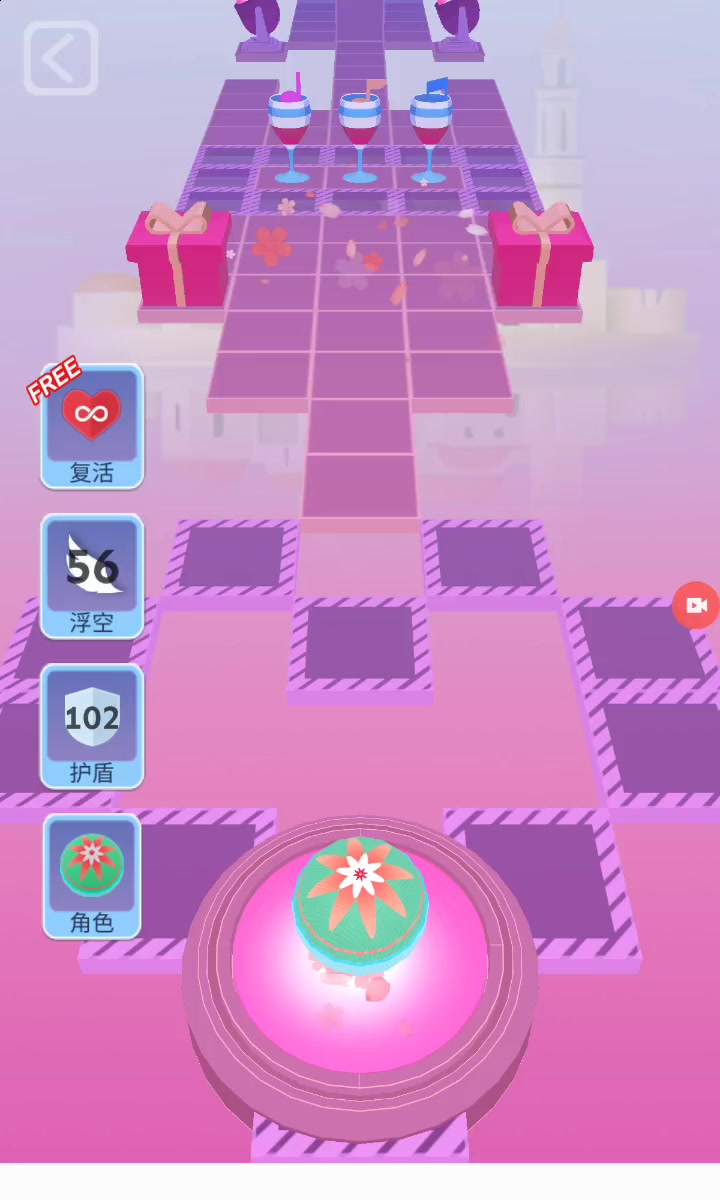Viewport: 720px width, 1200px height.
Task: Go back using the top-left arrow
Action: click(60, 59)
